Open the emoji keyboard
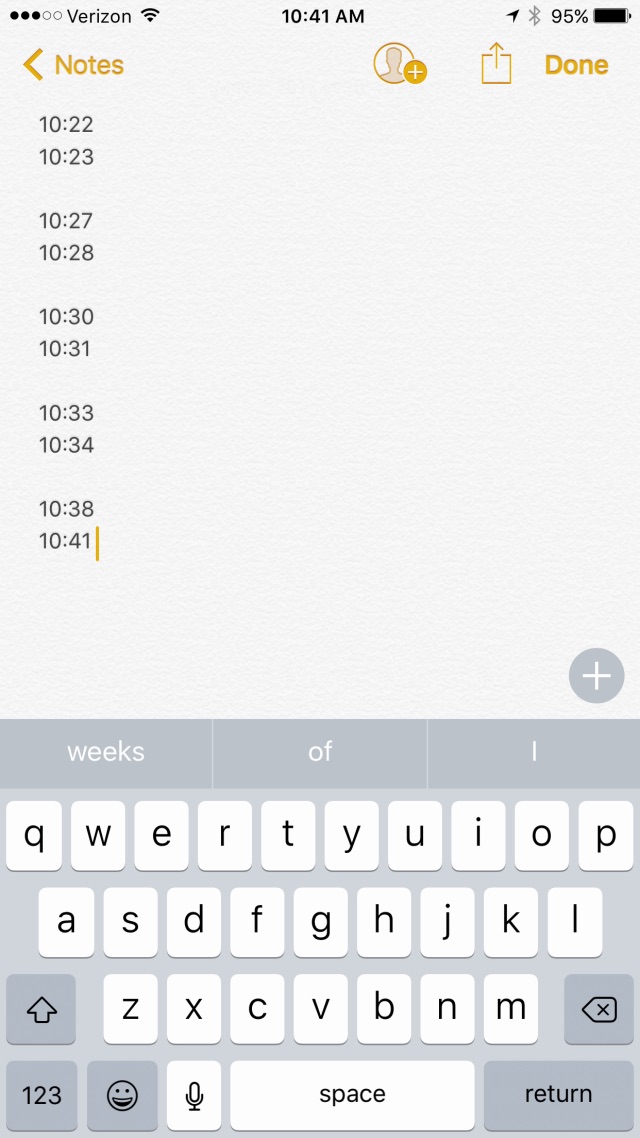Viewport: 640px width, 1138px height. pyautogui.click(x=122, y=1094)
